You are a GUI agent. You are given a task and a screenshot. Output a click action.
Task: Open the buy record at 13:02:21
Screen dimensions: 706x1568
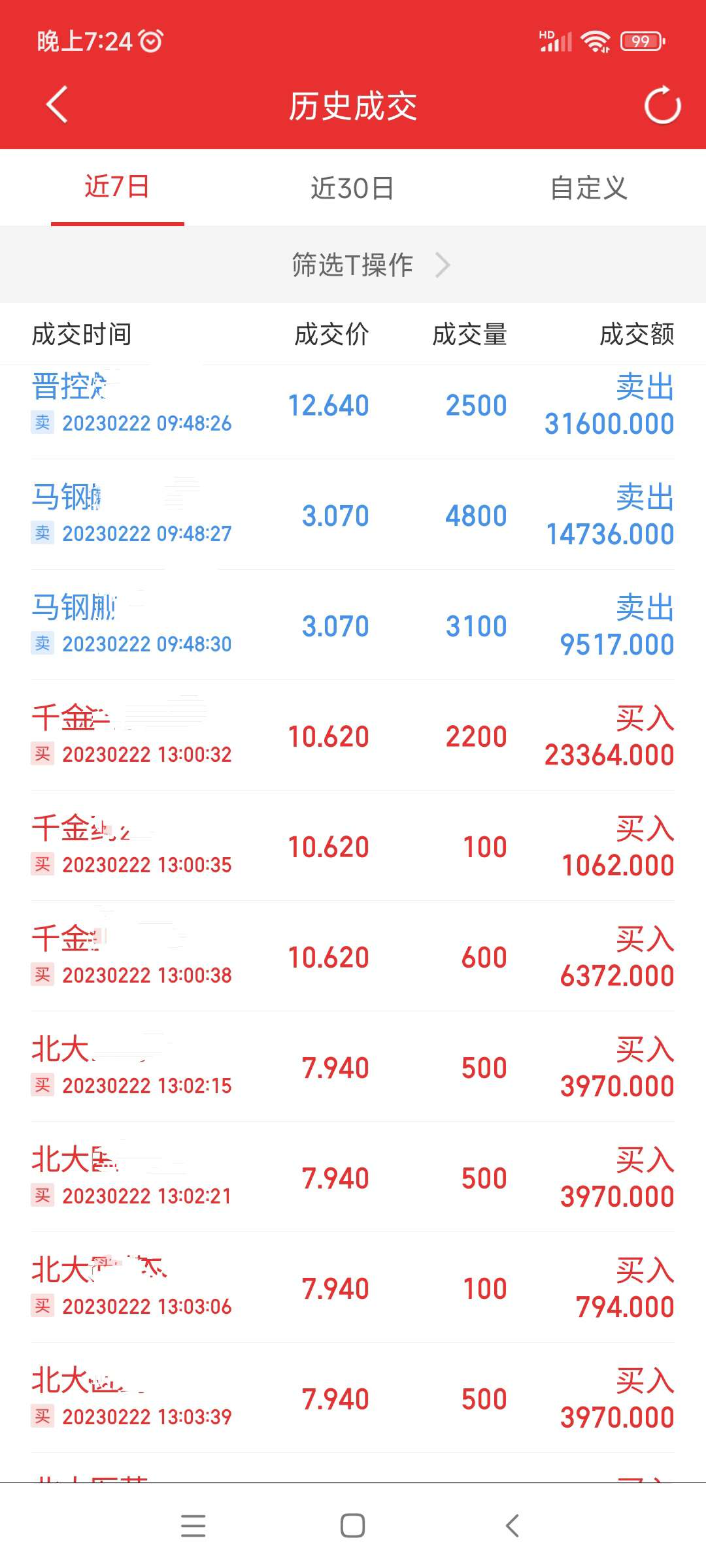[x=353, y=1177]
